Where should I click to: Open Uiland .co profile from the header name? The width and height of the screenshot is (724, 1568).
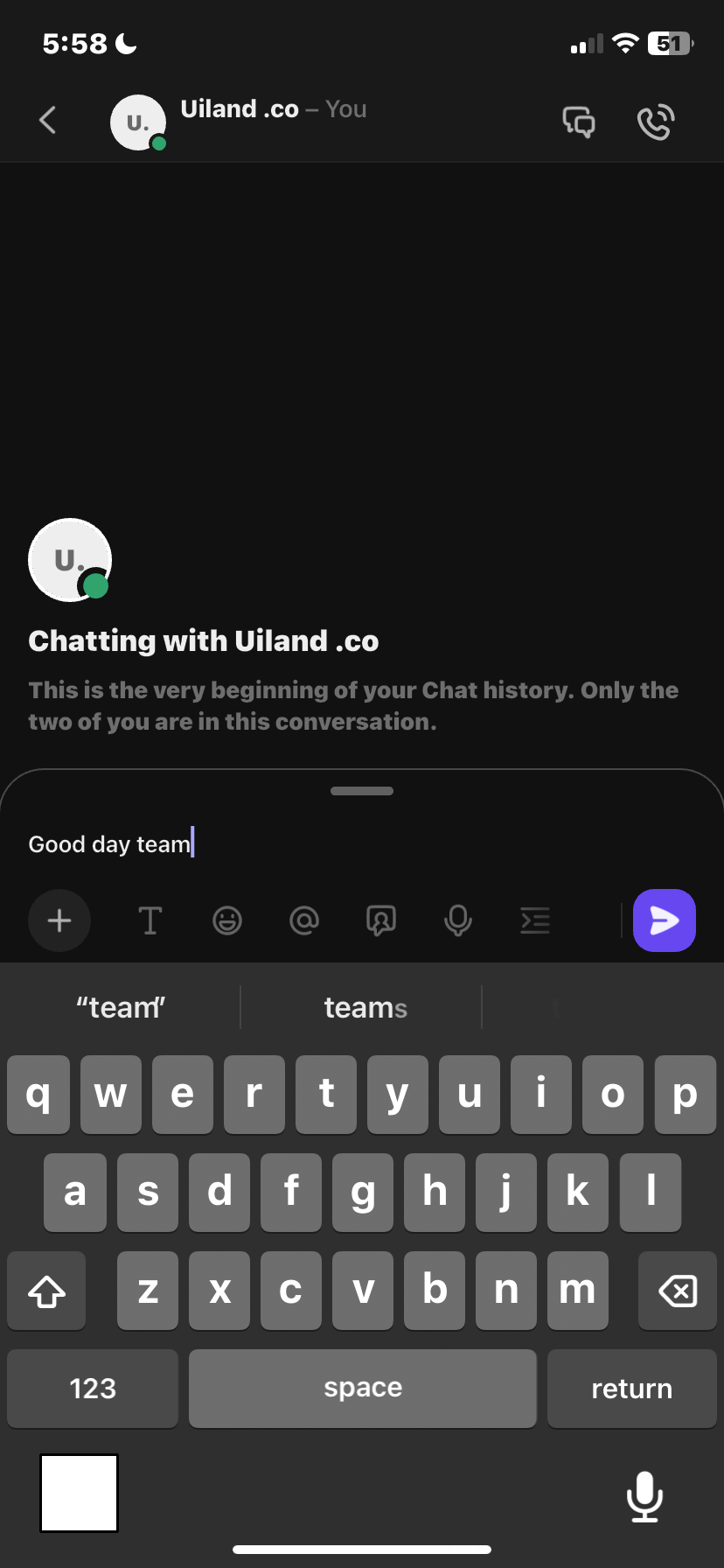239,108
